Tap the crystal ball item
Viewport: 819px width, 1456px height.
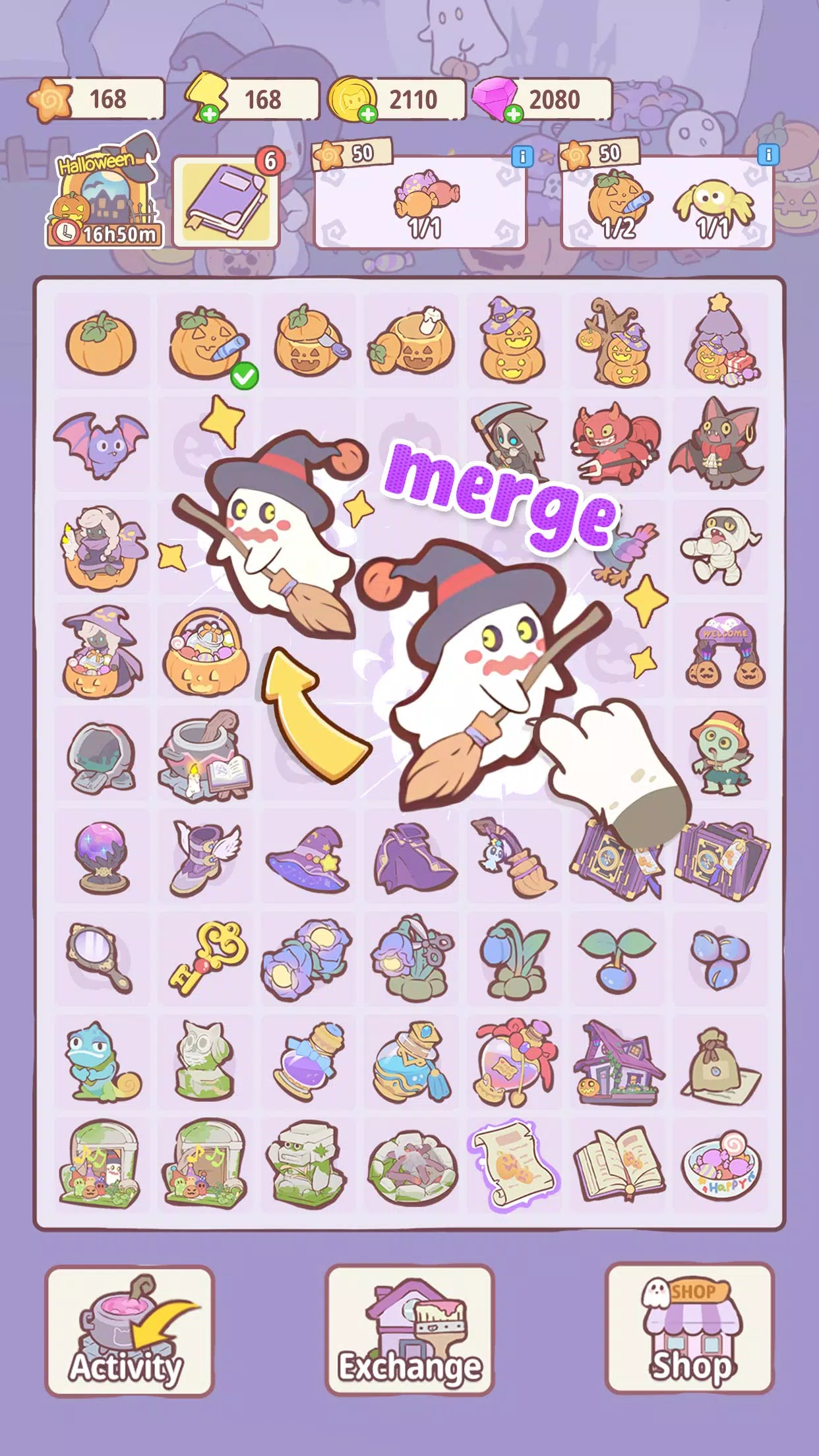point(101,857)
